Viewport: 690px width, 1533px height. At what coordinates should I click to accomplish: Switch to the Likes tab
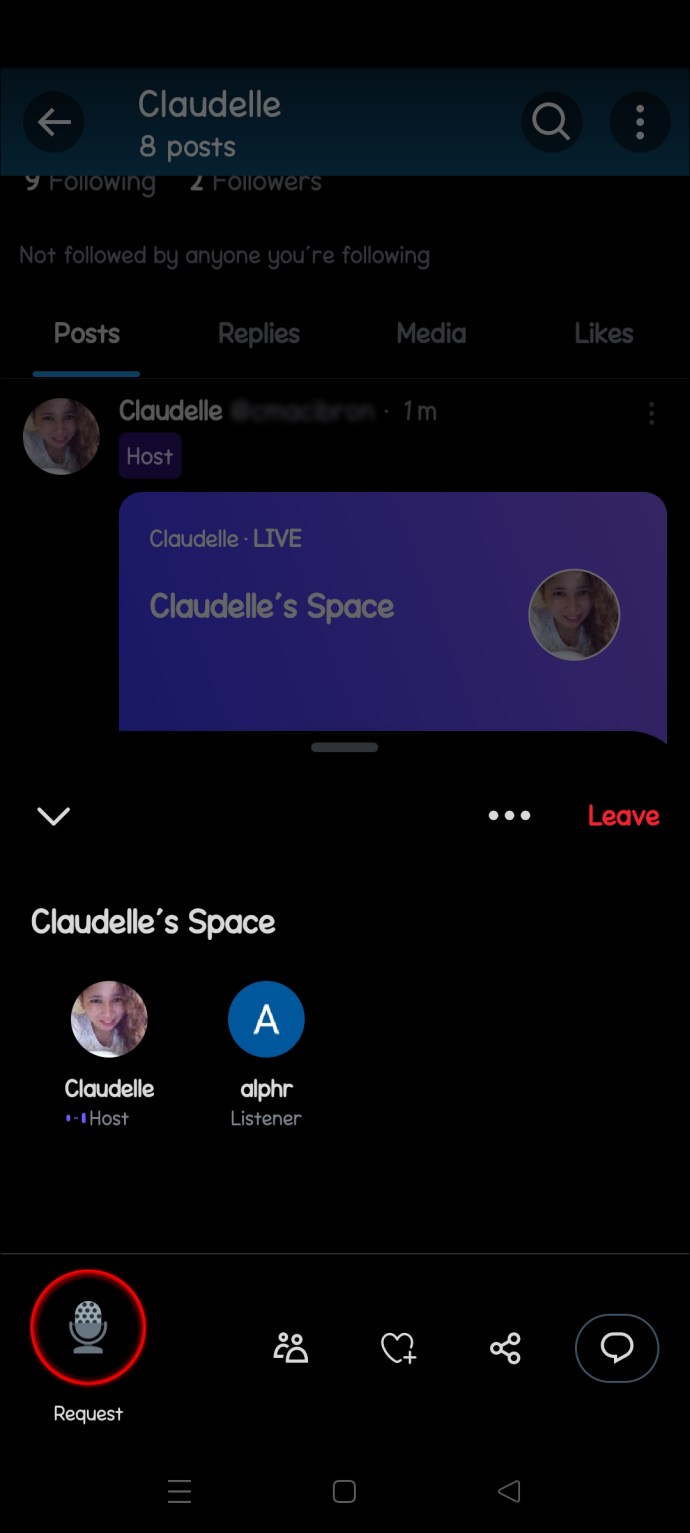[603, 334]
